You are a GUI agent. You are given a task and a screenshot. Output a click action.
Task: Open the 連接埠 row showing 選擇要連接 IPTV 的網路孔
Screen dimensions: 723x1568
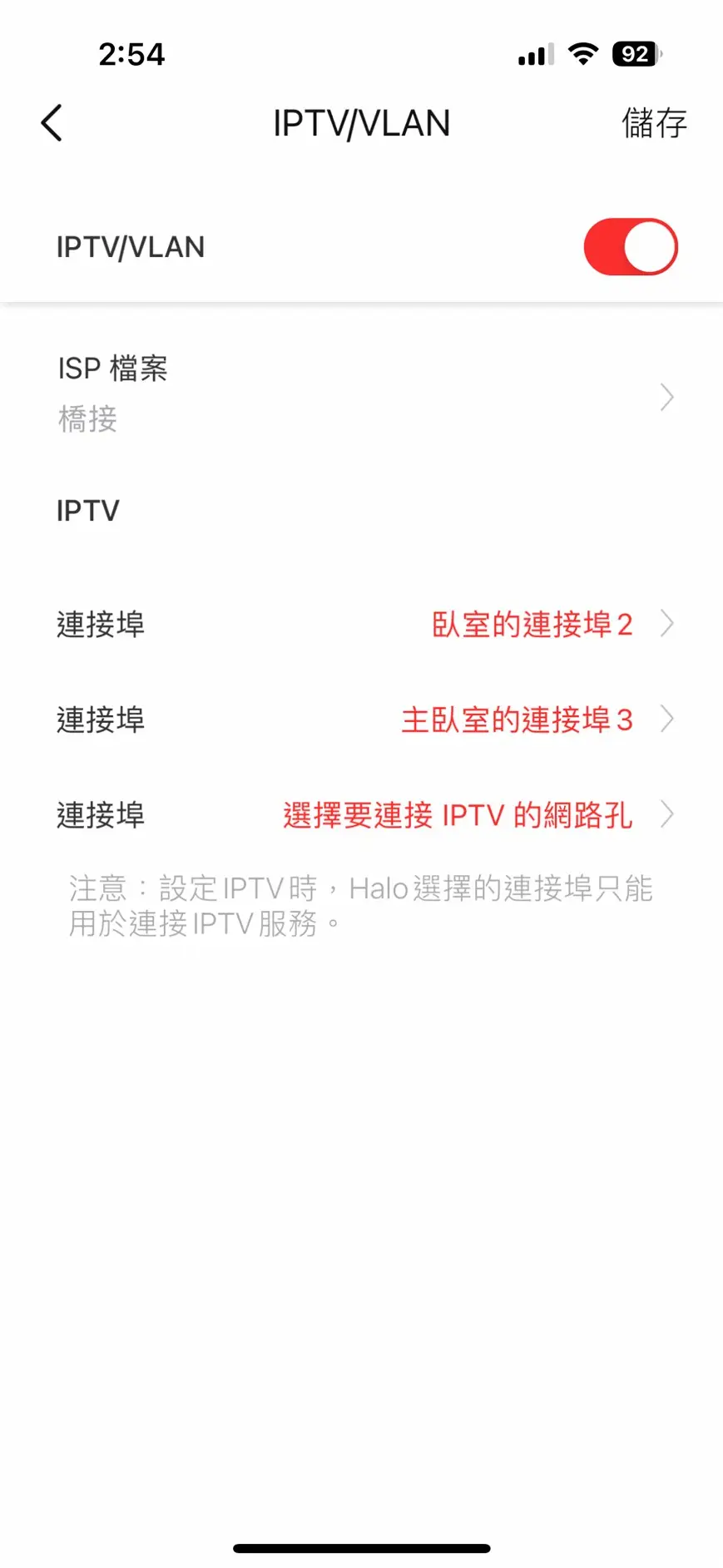pyautogui.click(x=361, y=814)
